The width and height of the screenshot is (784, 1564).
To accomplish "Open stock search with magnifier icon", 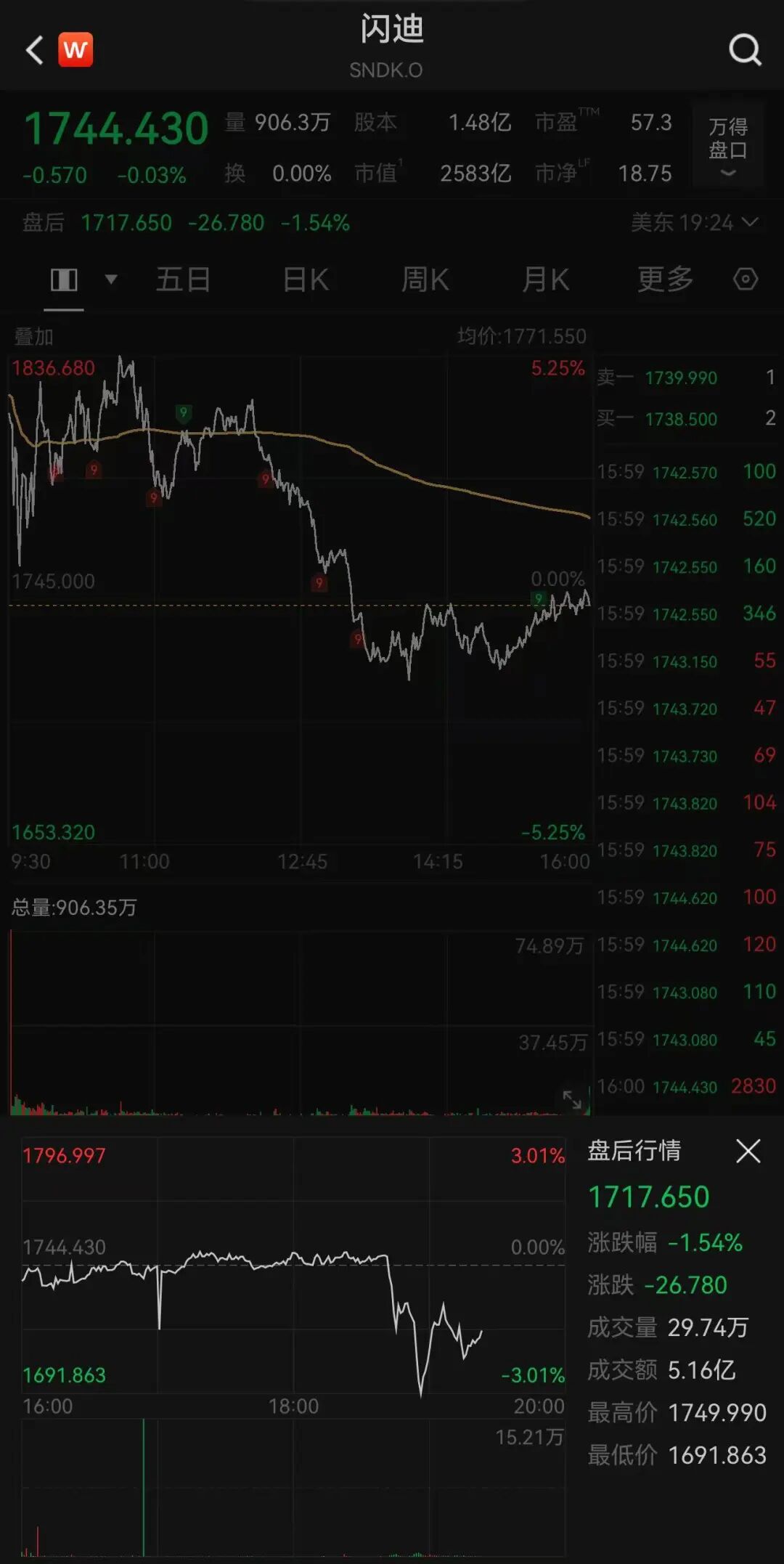I will [745, 50].
